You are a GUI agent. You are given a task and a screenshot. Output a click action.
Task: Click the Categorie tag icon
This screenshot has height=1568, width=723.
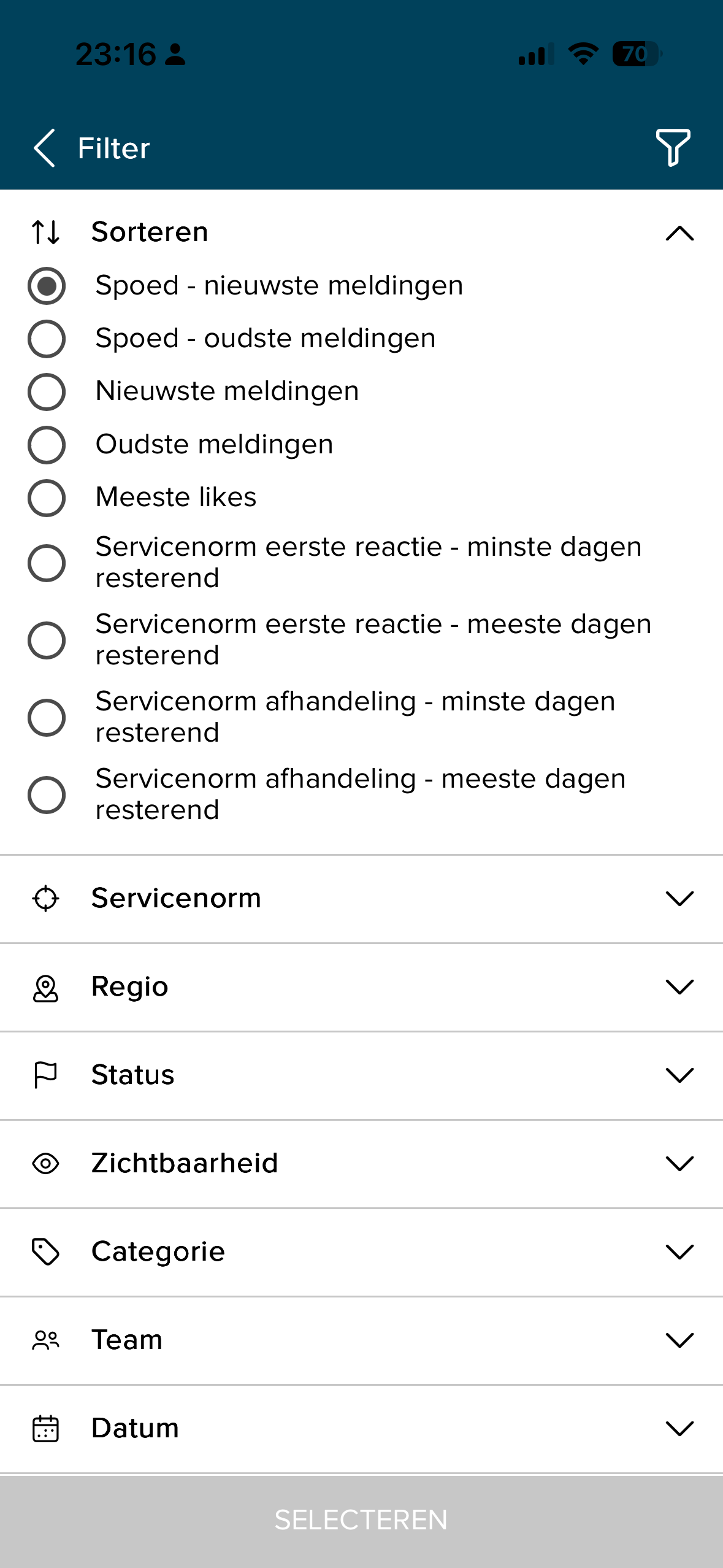[x=46, y=1251]
